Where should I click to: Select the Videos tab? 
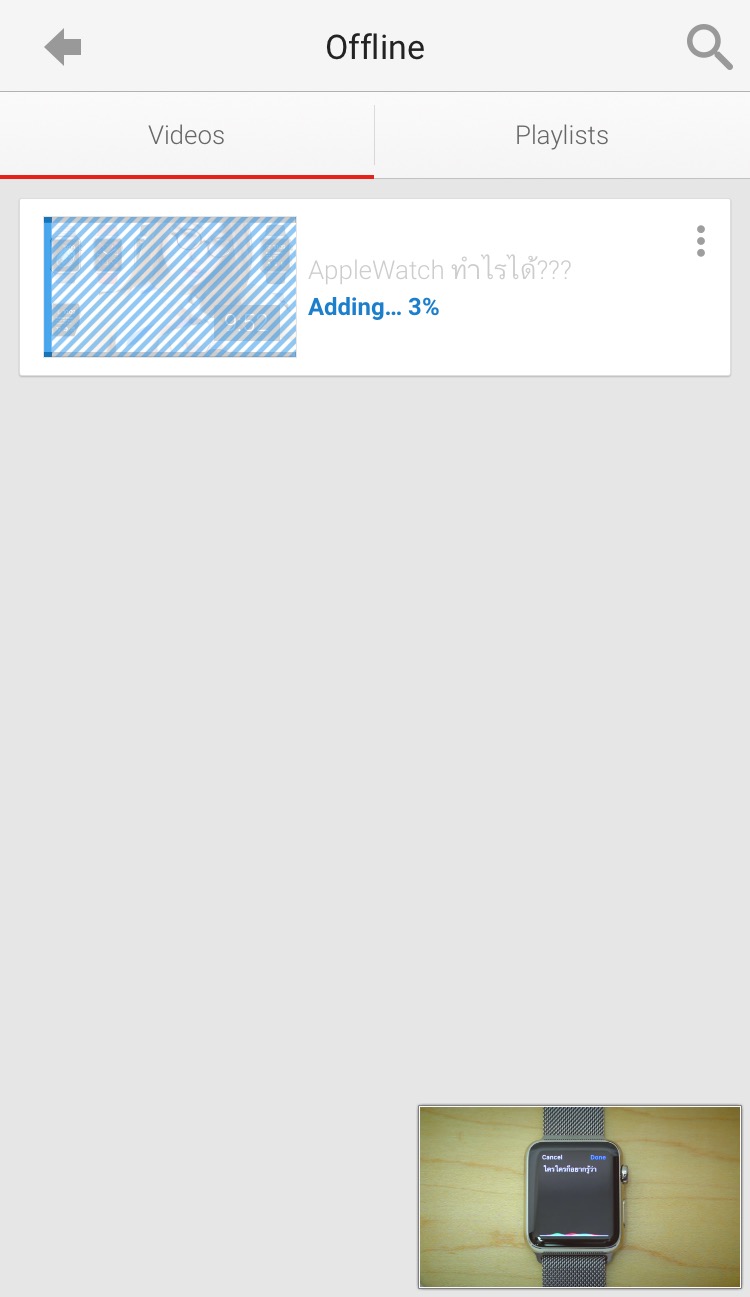click(x=187, y=135)
